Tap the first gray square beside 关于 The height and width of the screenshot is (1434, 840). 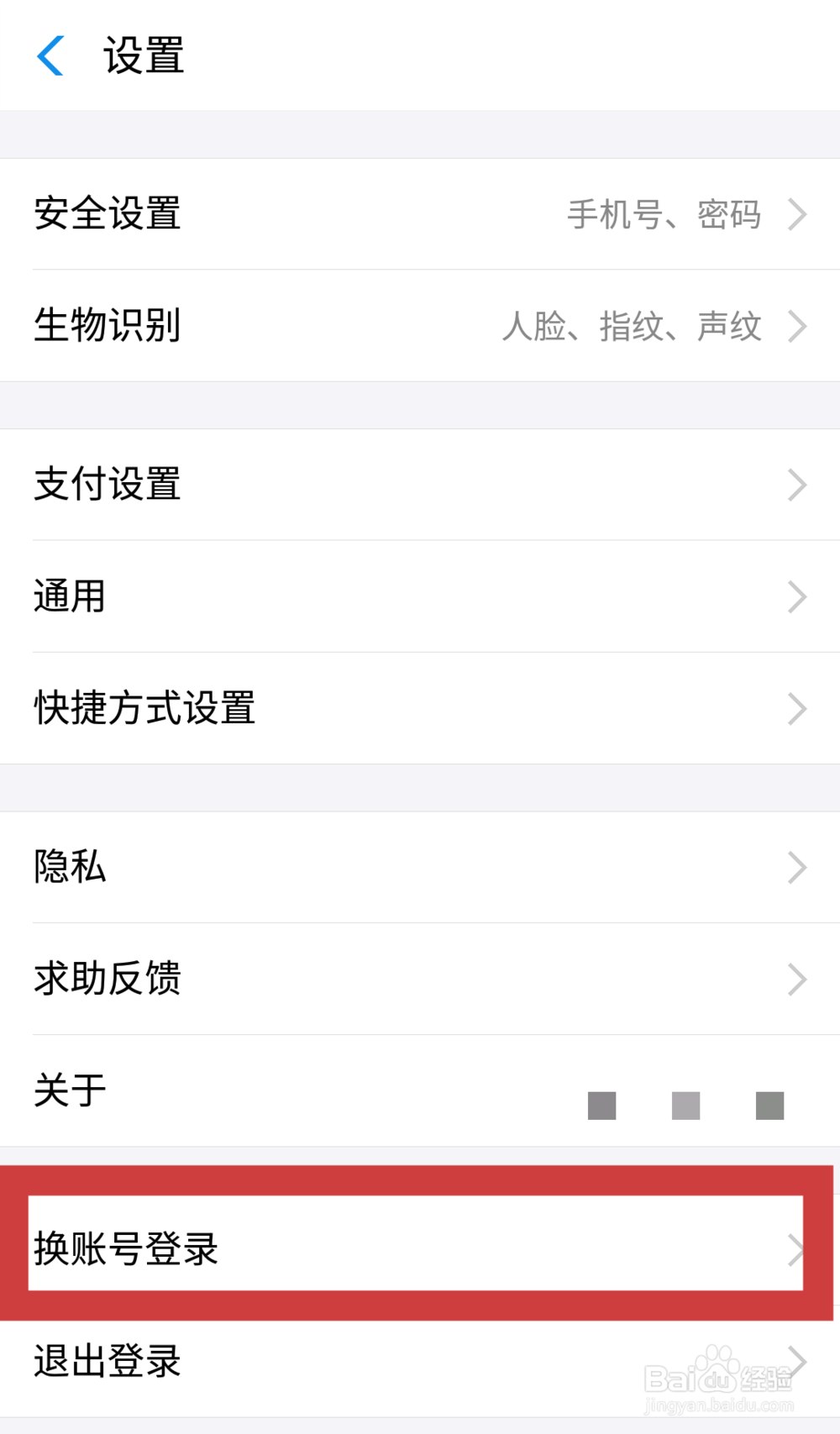601,1106
